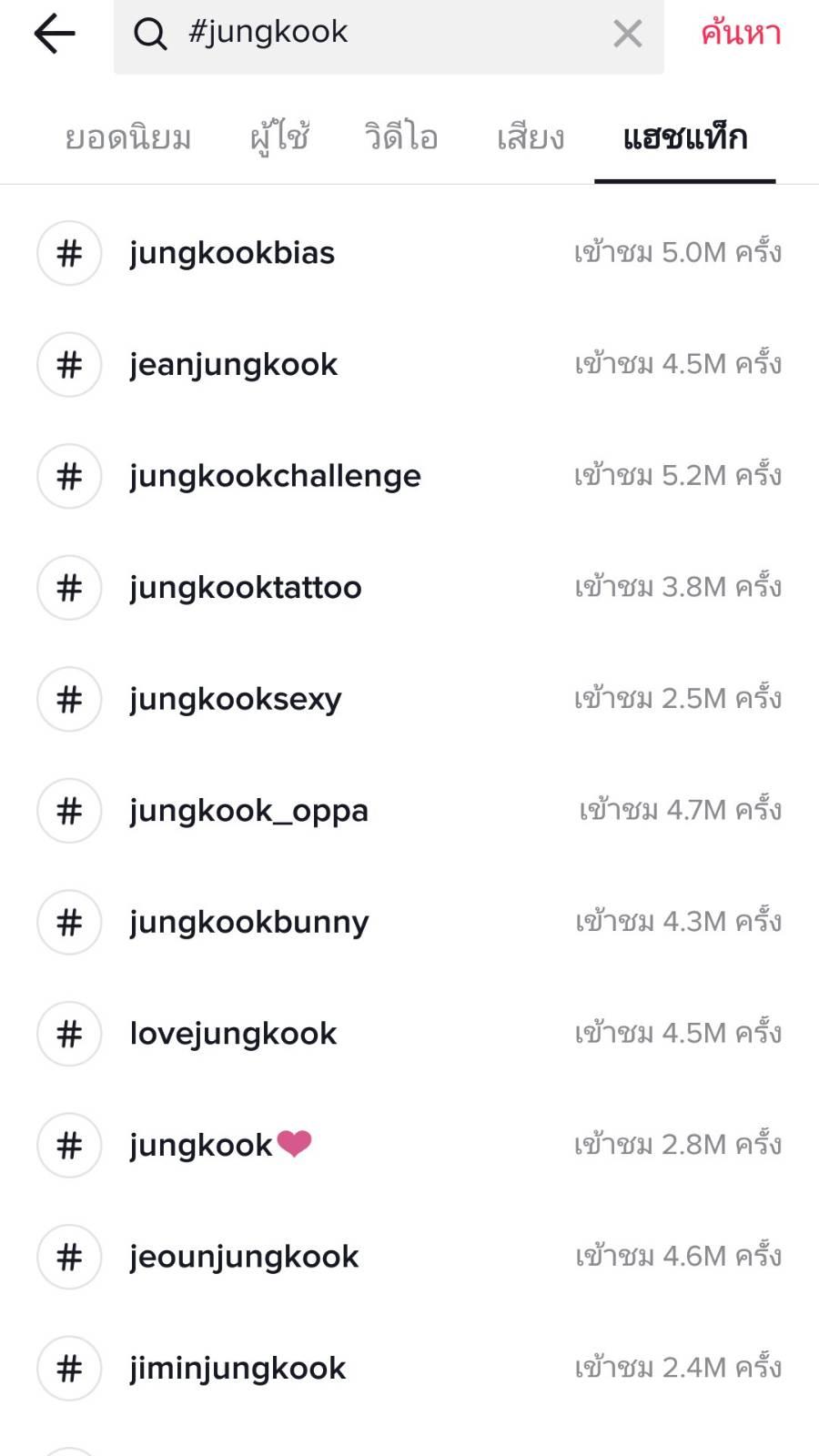Switch to the ผู้ใช้ tab
This screenshot has width=819, height=1456.
pyautogui.click(x=279, y=138)
